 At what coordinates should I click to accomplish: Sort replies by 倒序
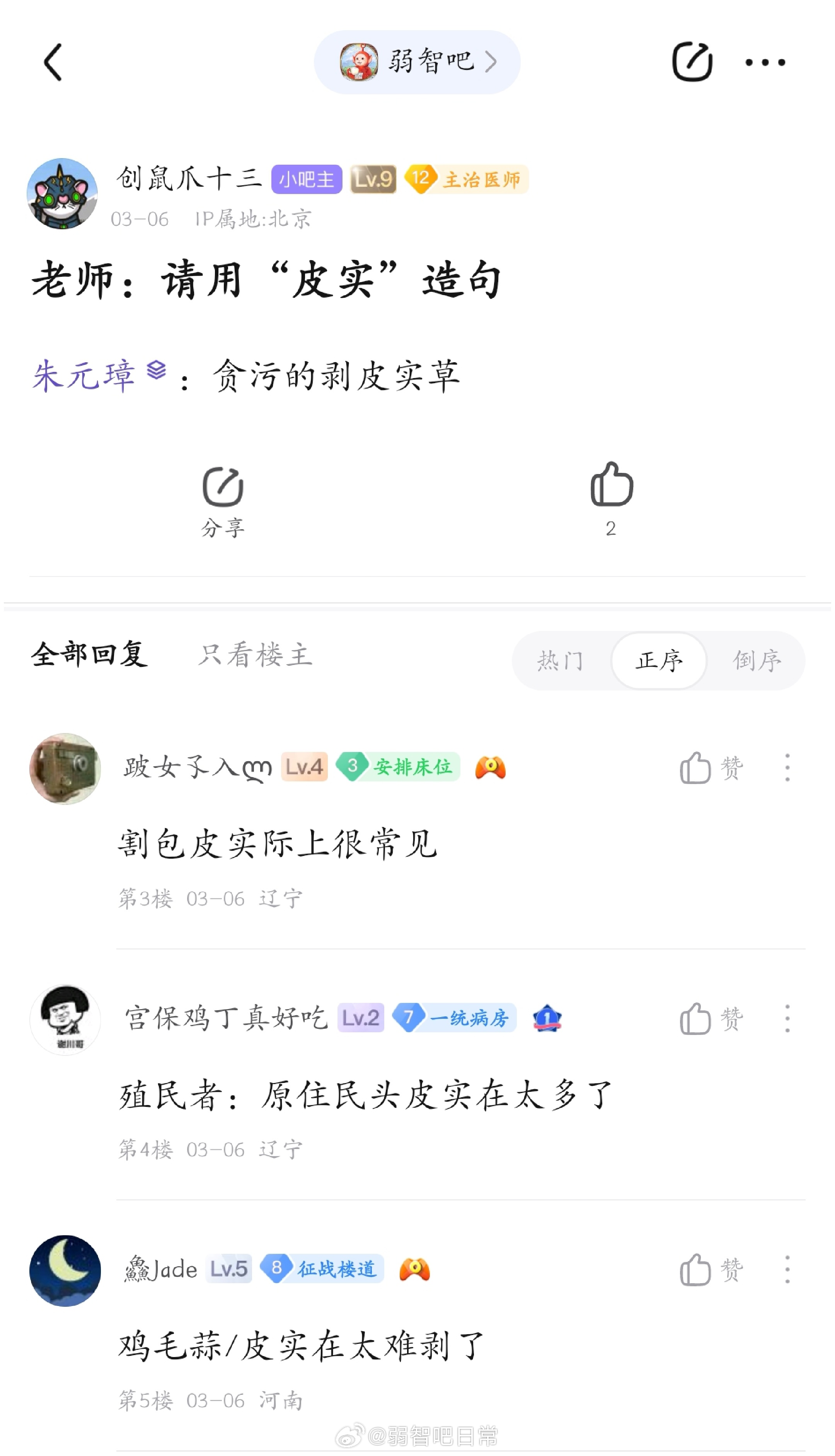[757, 661]
